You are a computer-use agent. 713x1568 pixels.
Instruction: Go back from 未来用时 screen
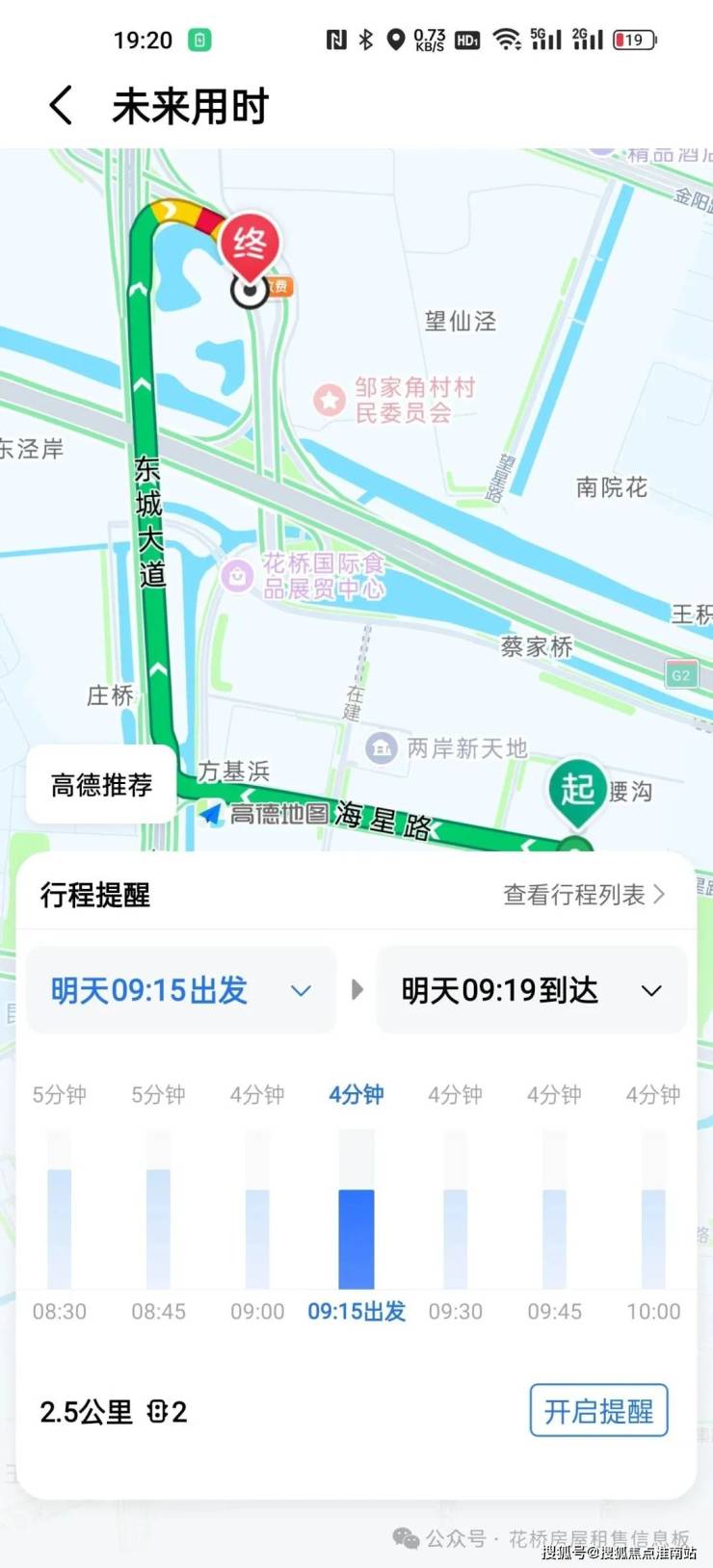click(x=61, y=105)
